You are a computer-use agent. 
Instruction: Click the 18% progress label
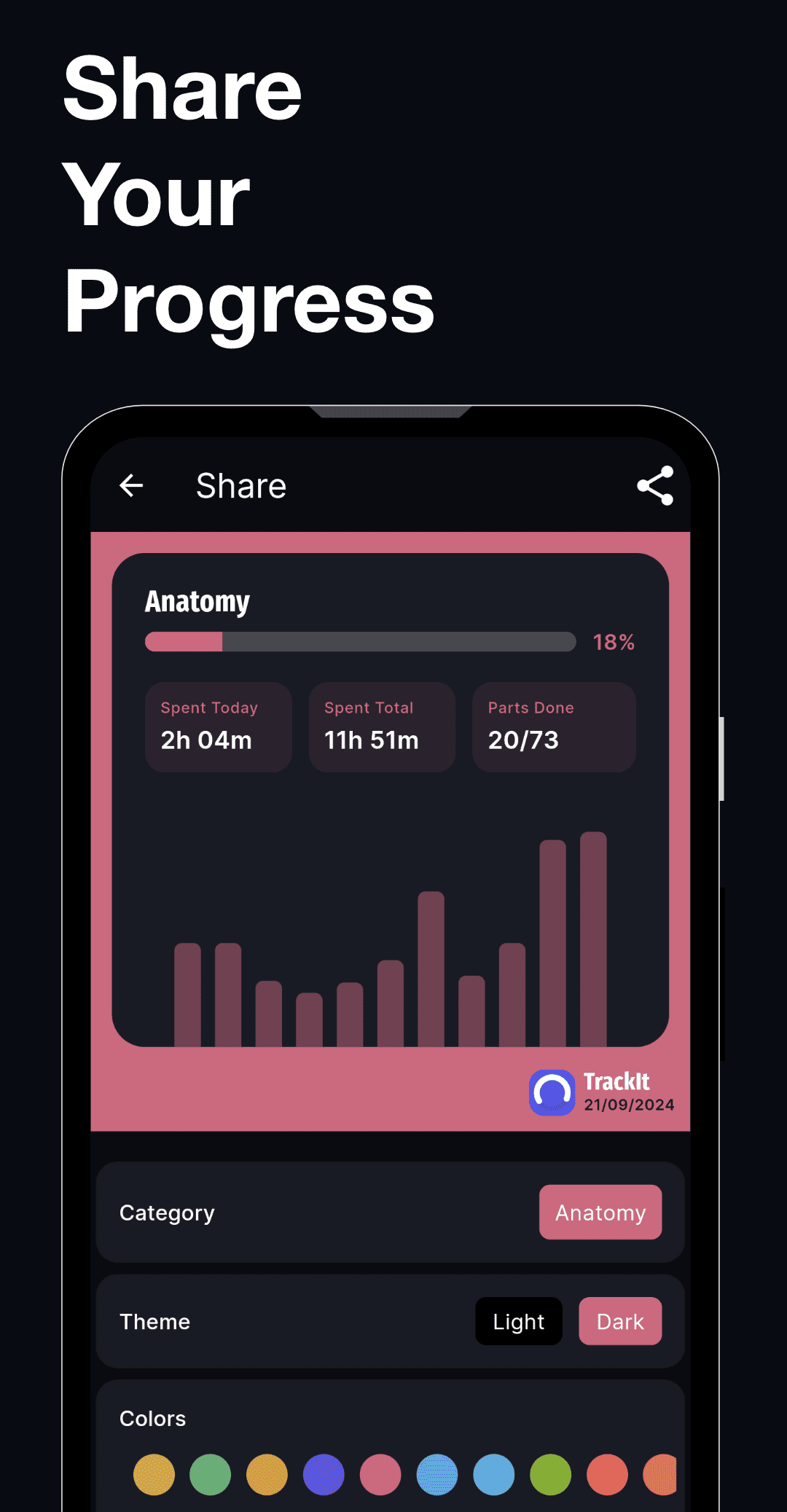pos(613,642)
